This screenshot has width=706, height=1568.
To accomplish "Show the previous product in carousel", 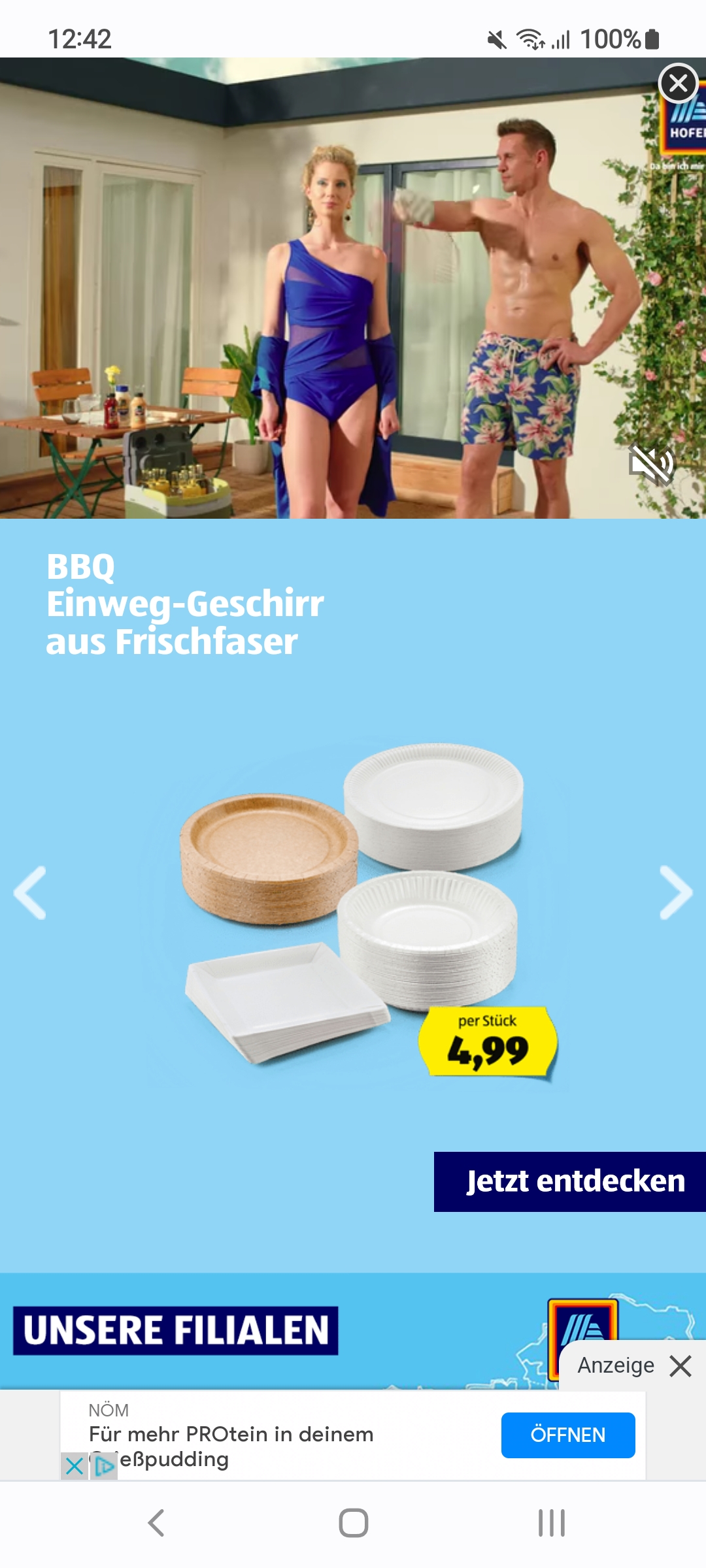I will coord(30,892).
